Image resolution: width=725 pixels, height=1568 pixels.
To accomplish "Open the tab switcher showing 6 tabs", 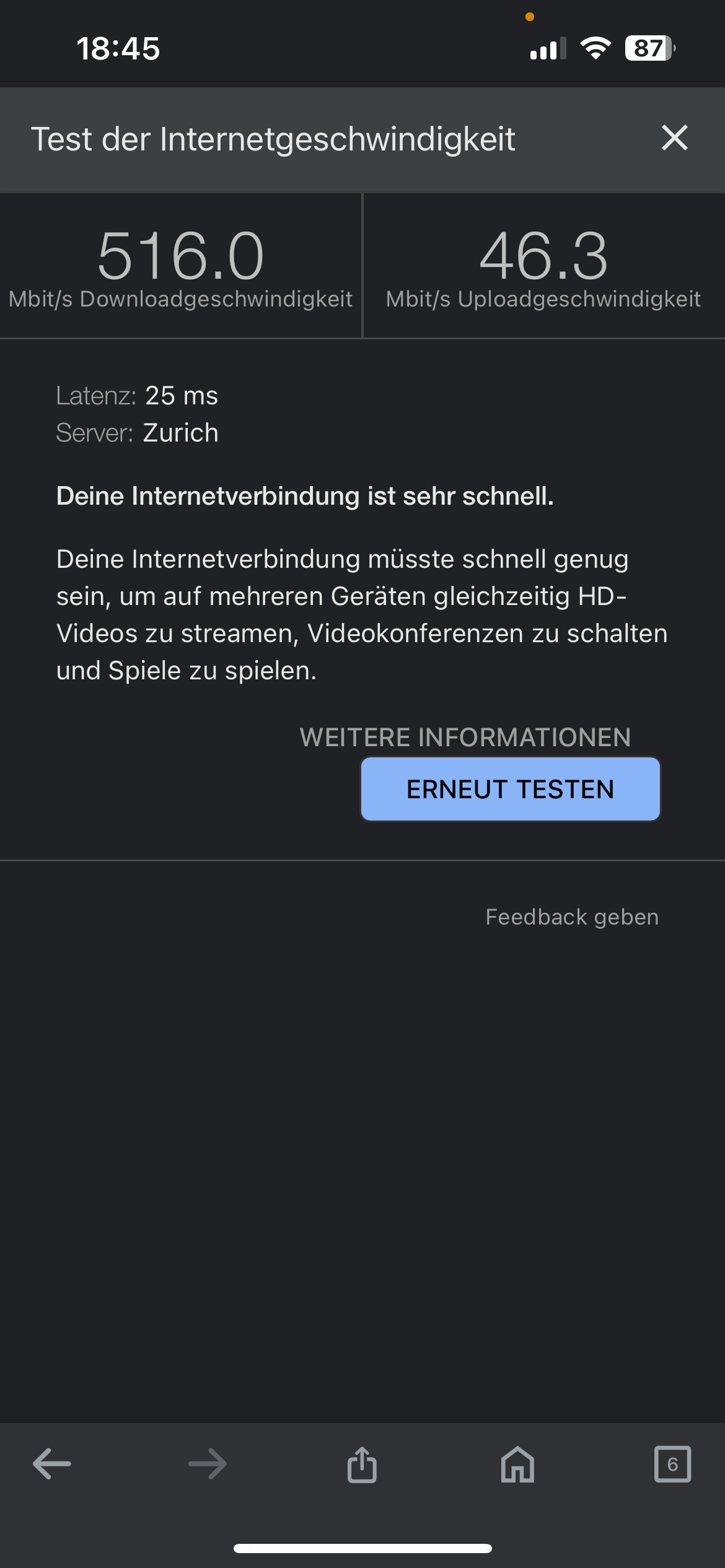I will tap(672, 1464).
